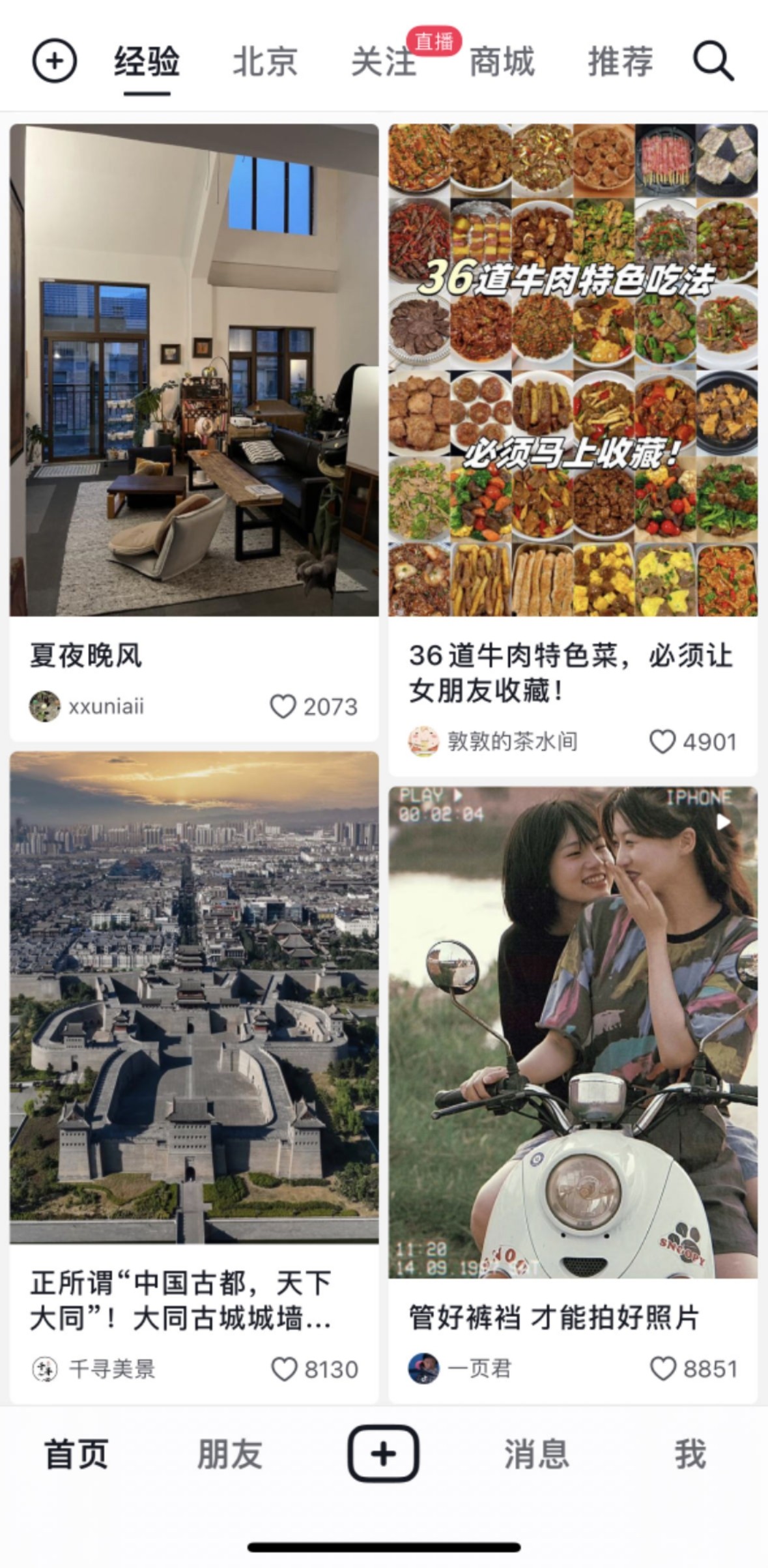The height and width of the screenshot is (1568, 768).
Task: Like the post by 千寻美景
Action: [284, 1369]
